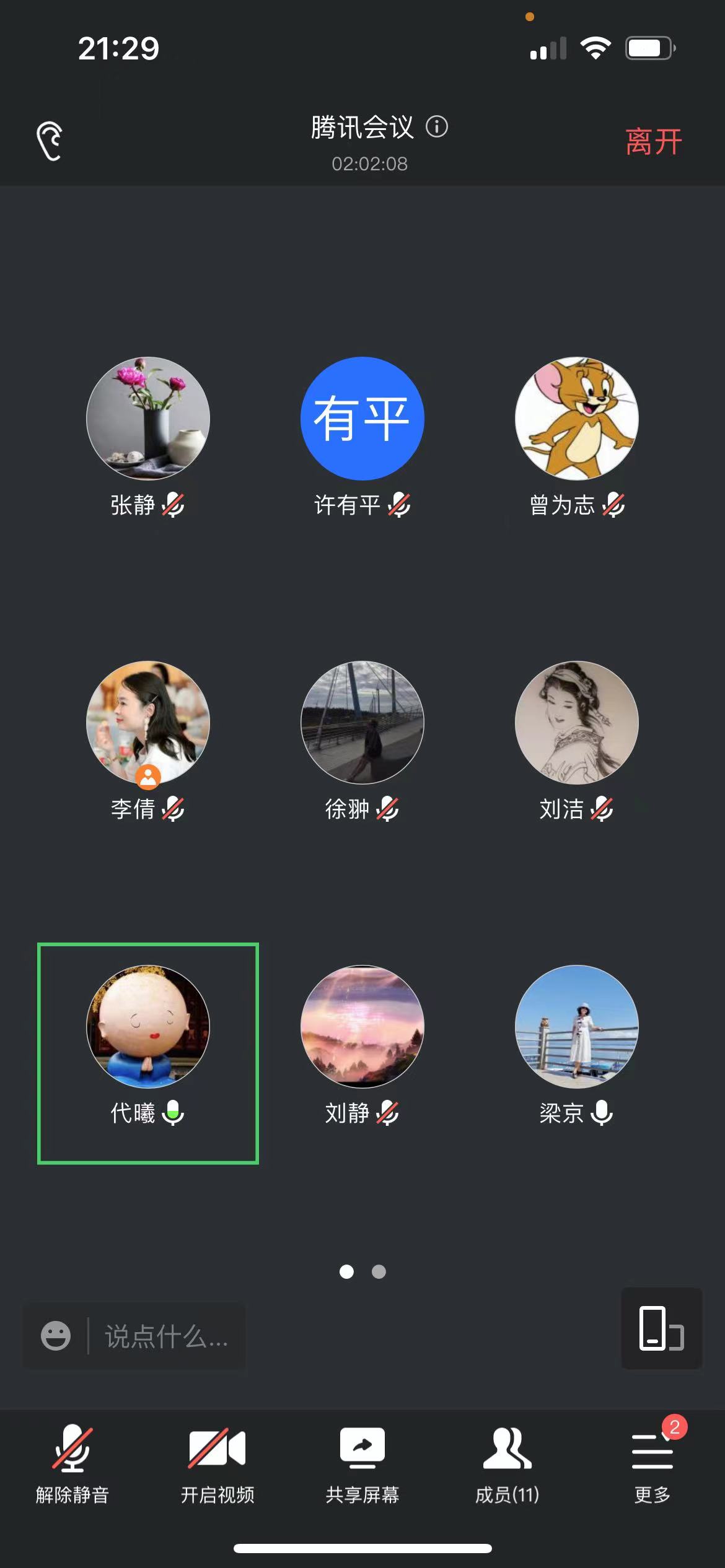Select participant 张静's tile
This screenshot has height=1568, width=725.
(x=148, y=419)
